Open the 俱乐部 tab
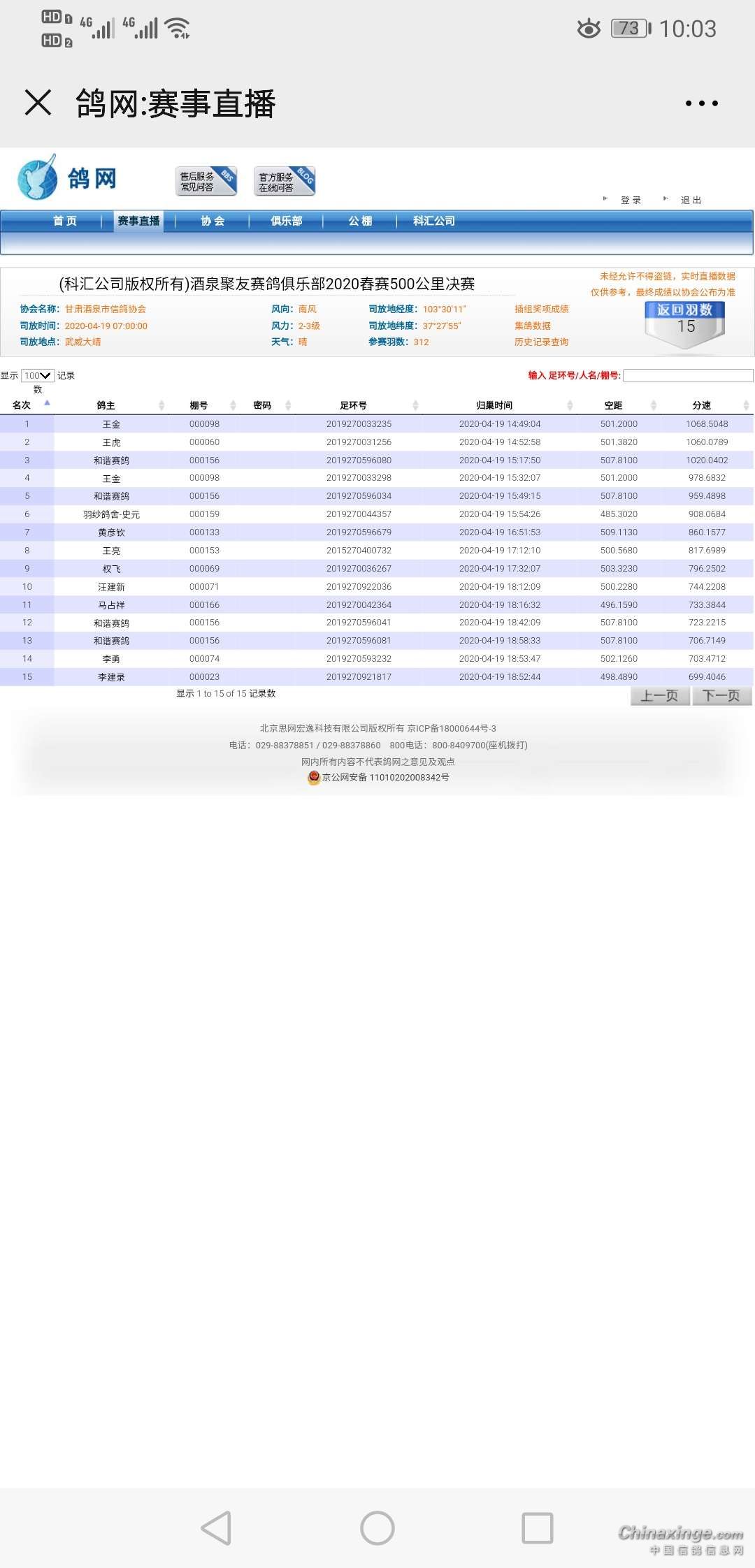 click(x=286, y=221)
